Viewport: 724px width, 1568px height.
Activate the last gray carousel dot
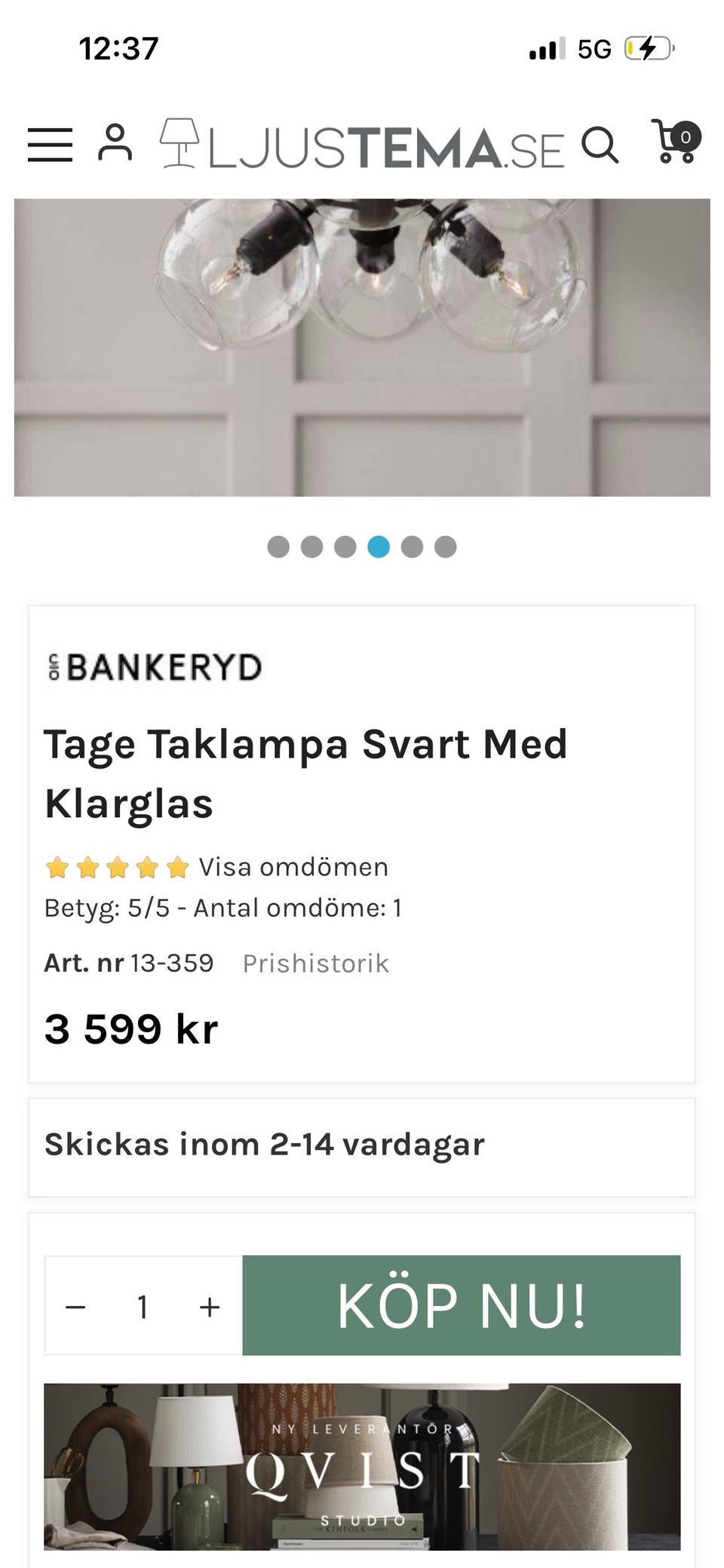(x=445, y=546)
